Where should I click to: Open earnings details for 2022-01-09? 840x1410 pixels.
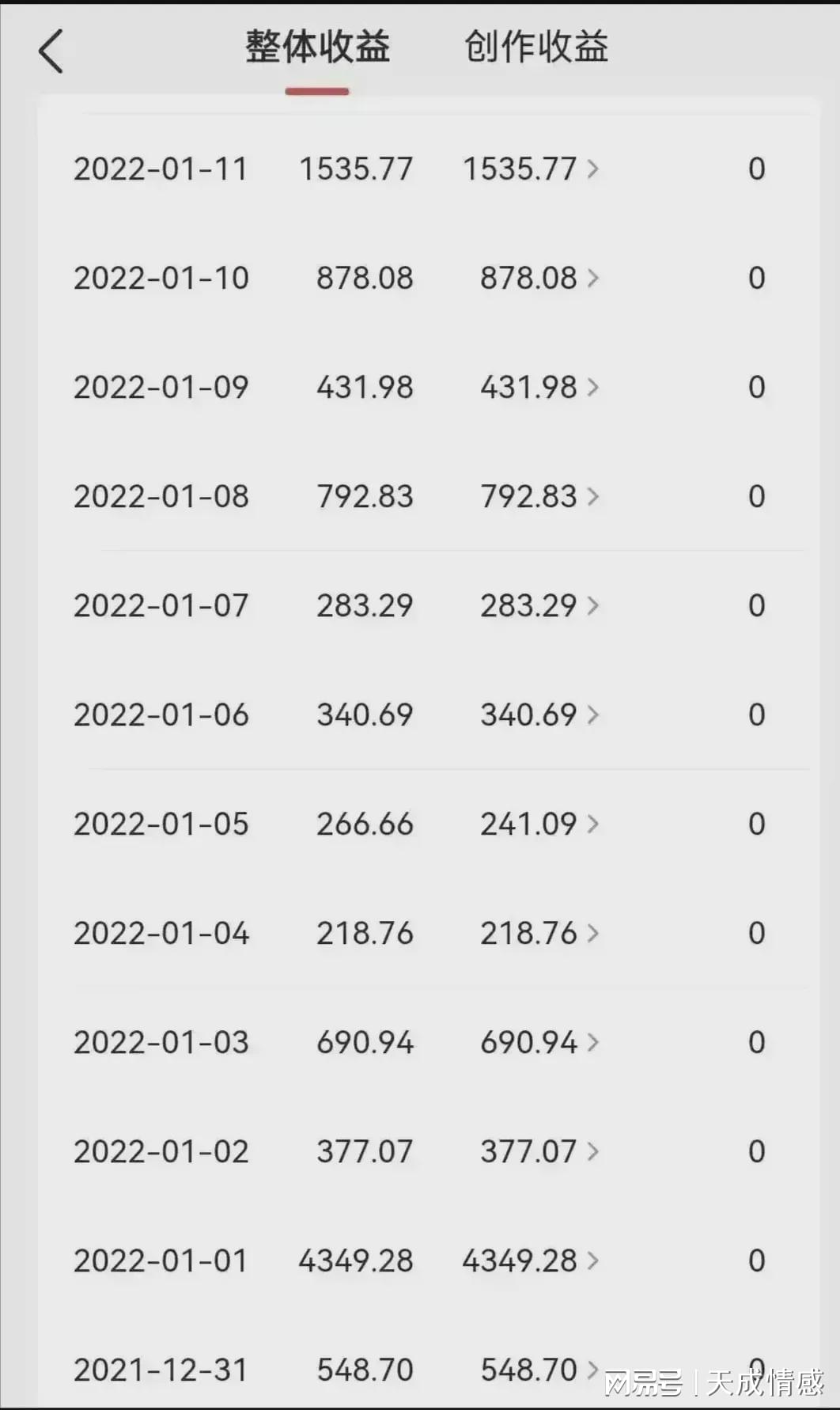(x=539, y=387)
